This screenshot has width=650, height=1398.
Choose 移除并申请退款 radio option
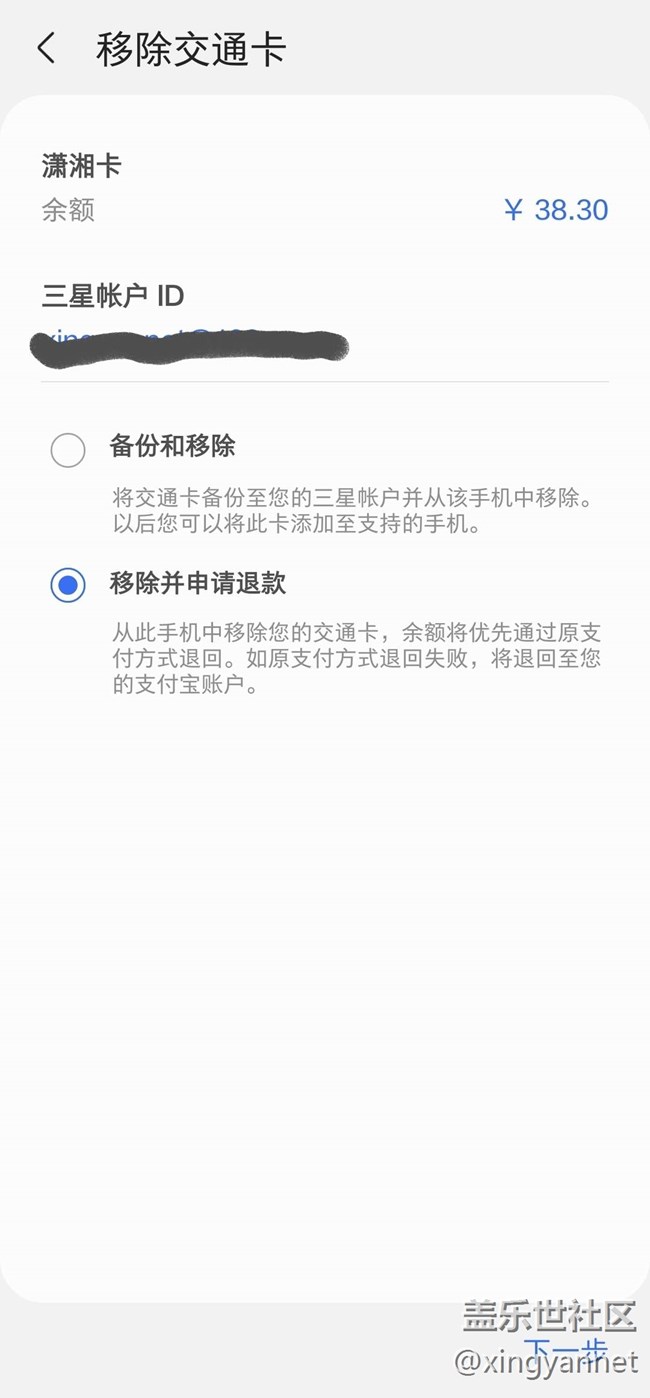(x=68, y=585)
